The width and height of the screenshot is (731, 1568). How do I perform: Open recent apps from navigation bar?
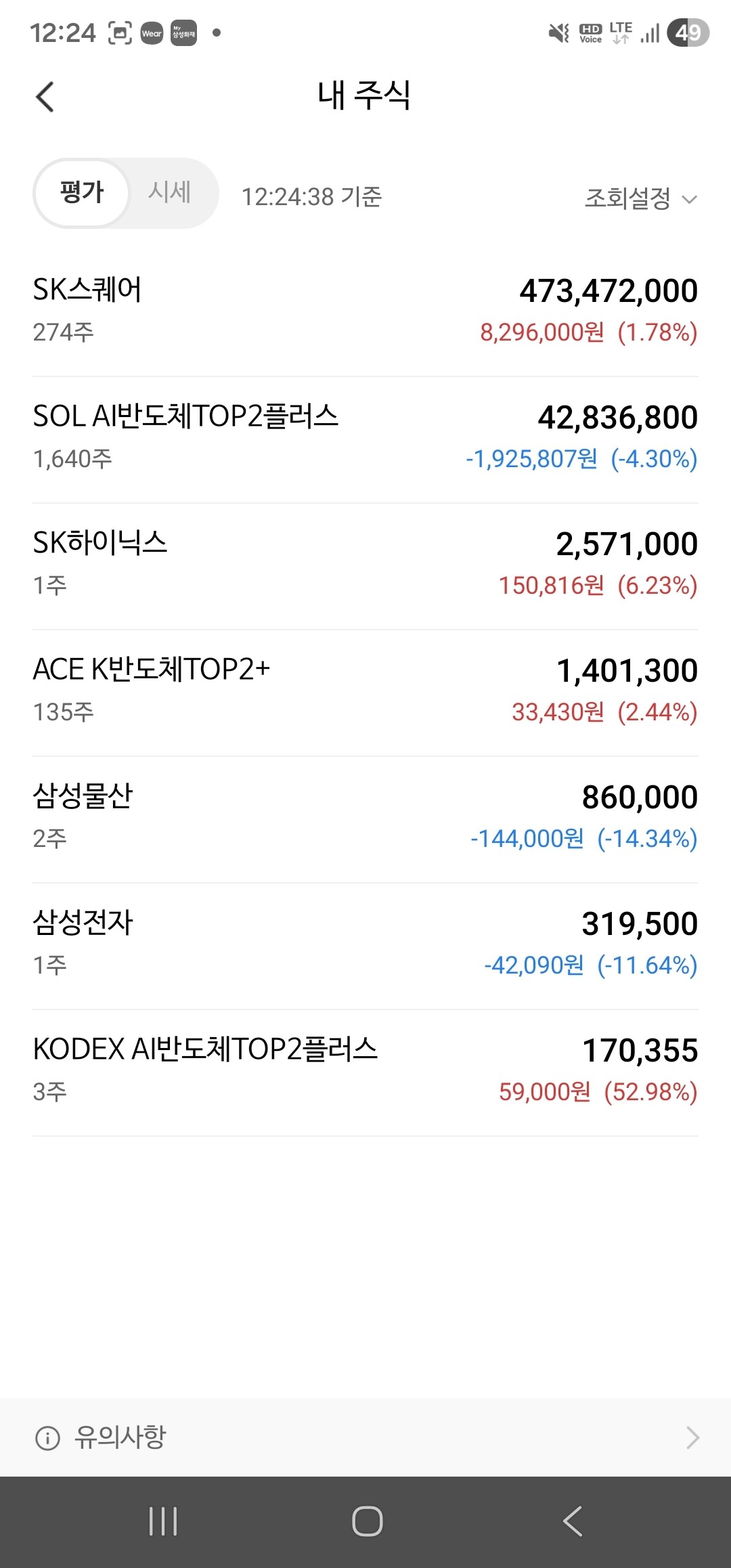pos(163,1521)
